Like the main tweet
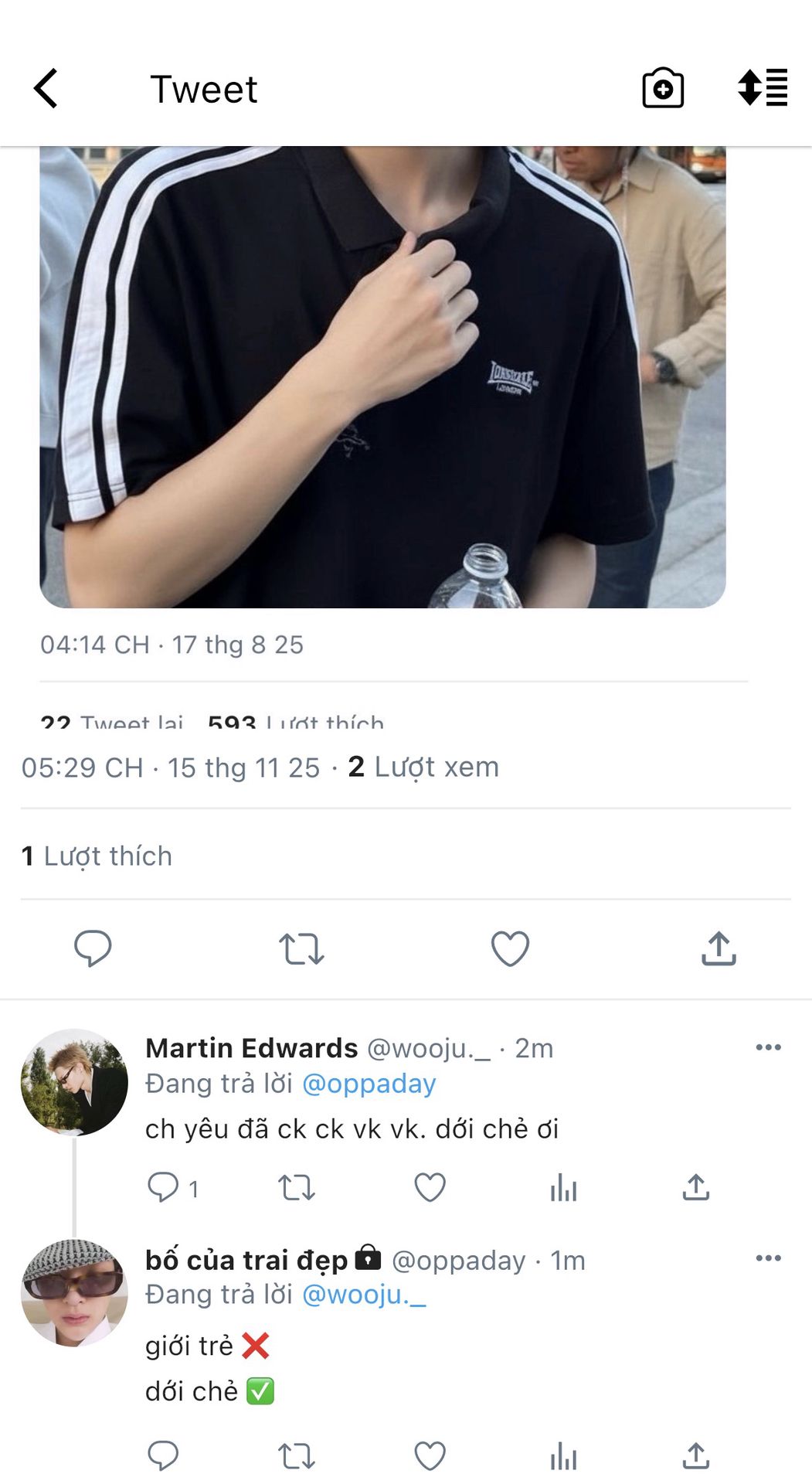Image resolution: width=812 pixels, height=1484 pixels. click(510, 949)
